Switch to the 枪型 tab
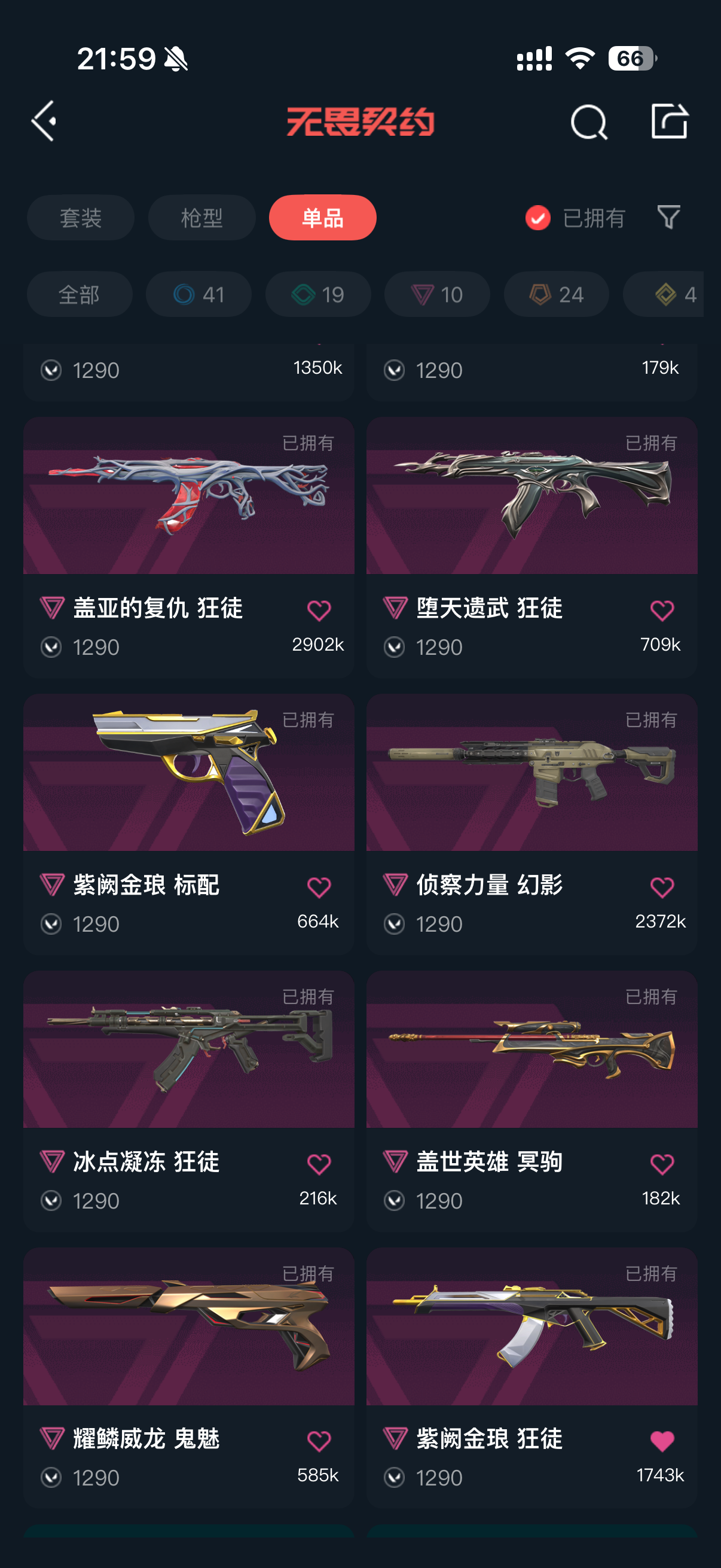Screen dimensions: 721x1568 [x=201, y=218]
